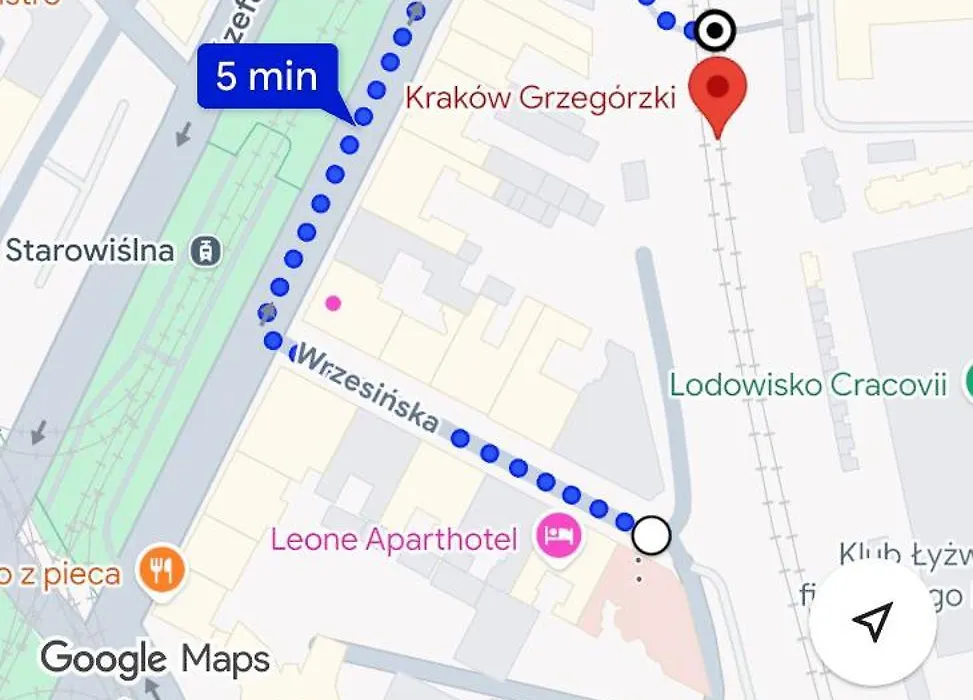Screen dimensions: 973x700
Task: Tap the 5 min route time label
Action: point(266,76)
